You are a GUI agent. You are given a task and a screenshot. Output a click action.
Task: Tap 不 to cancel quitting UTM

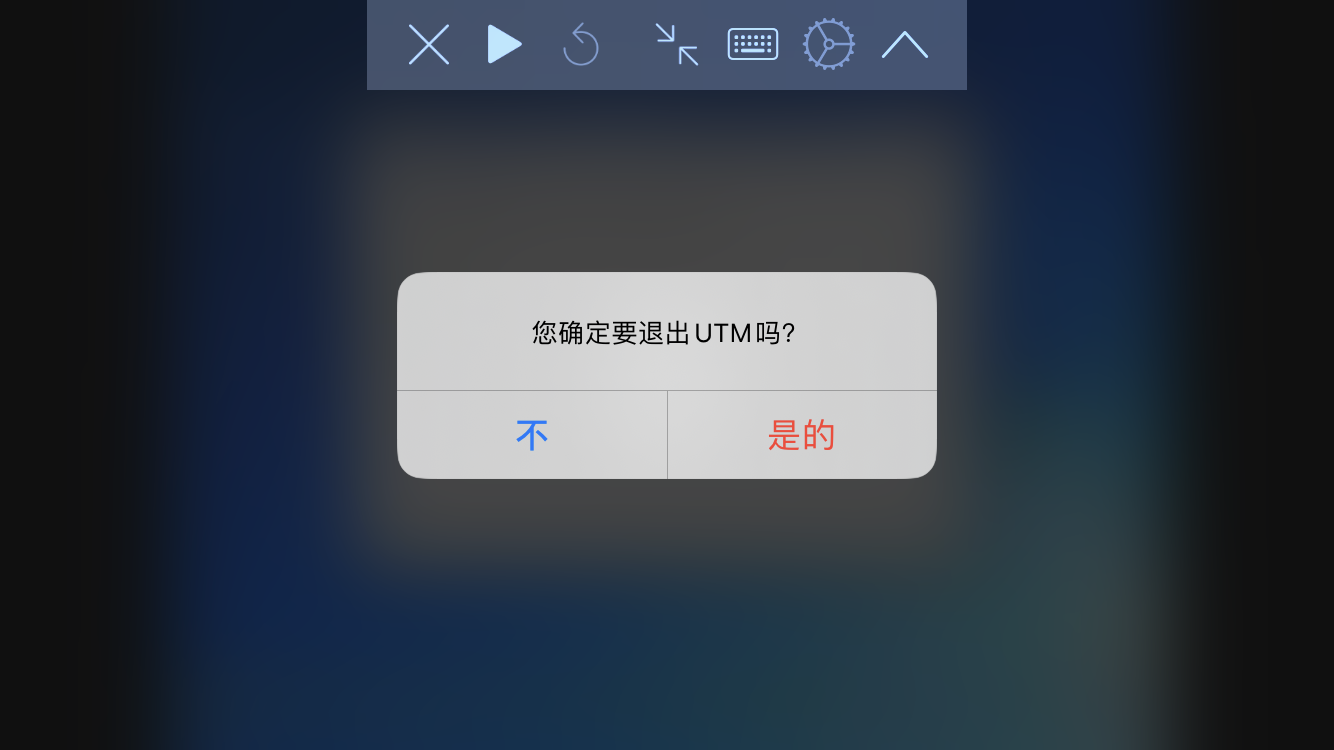tap(532, 435)
